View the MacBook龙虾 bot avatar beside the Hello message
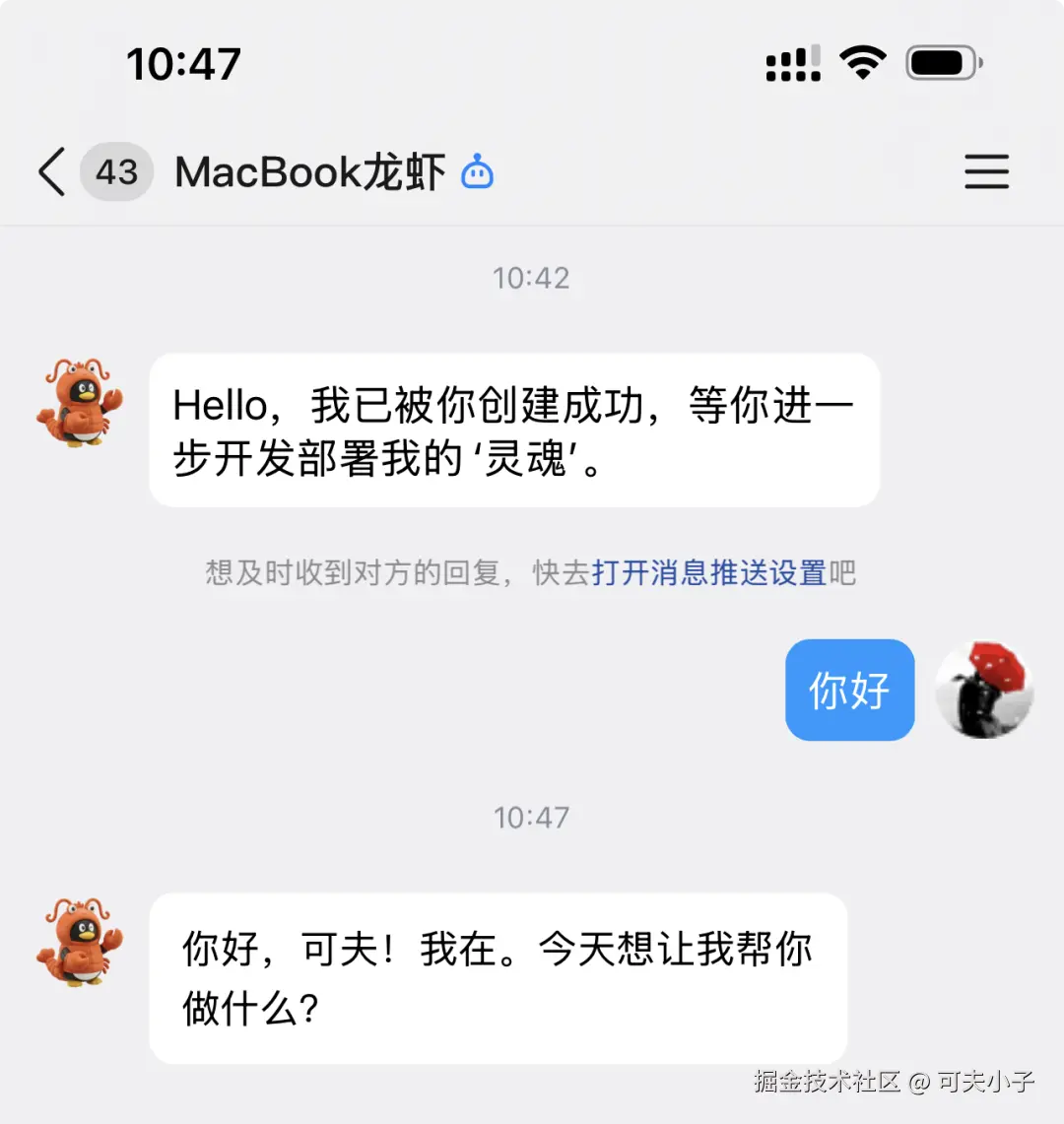The image size is (1064, 1124). [x=80, y=403]
